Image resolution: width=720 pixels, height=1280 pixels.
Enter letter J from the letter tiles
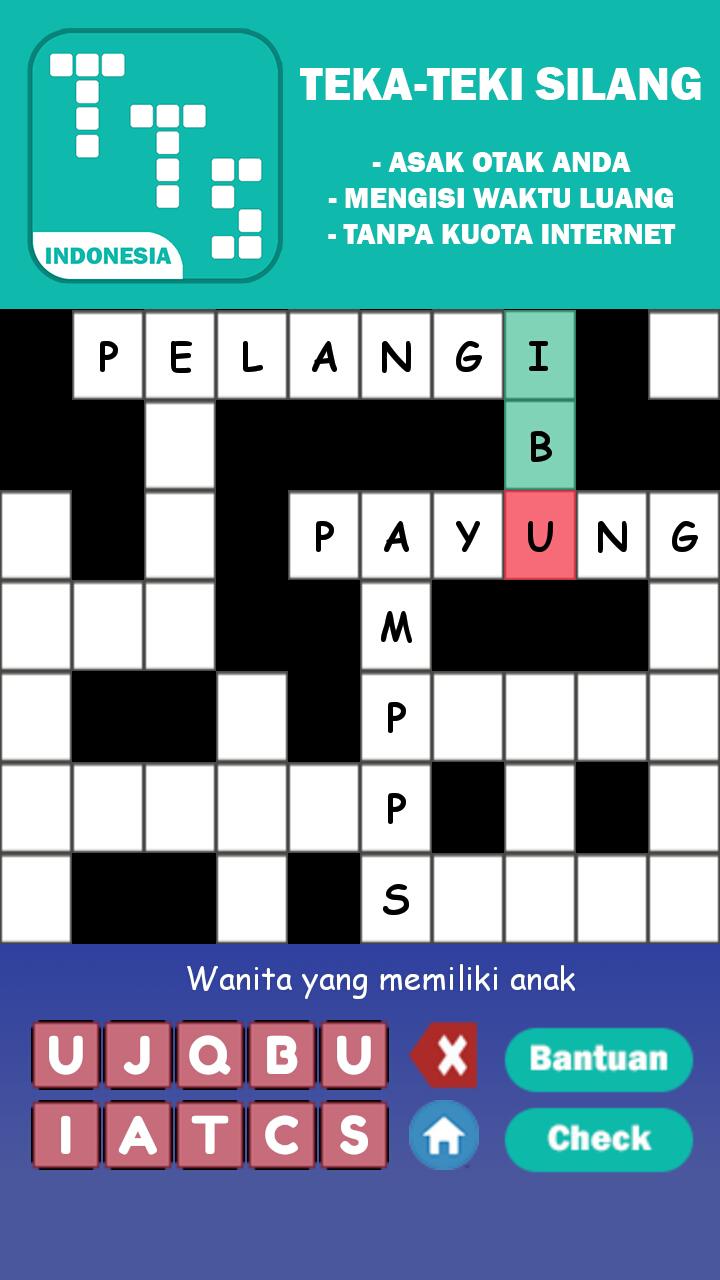(138, 1055)
